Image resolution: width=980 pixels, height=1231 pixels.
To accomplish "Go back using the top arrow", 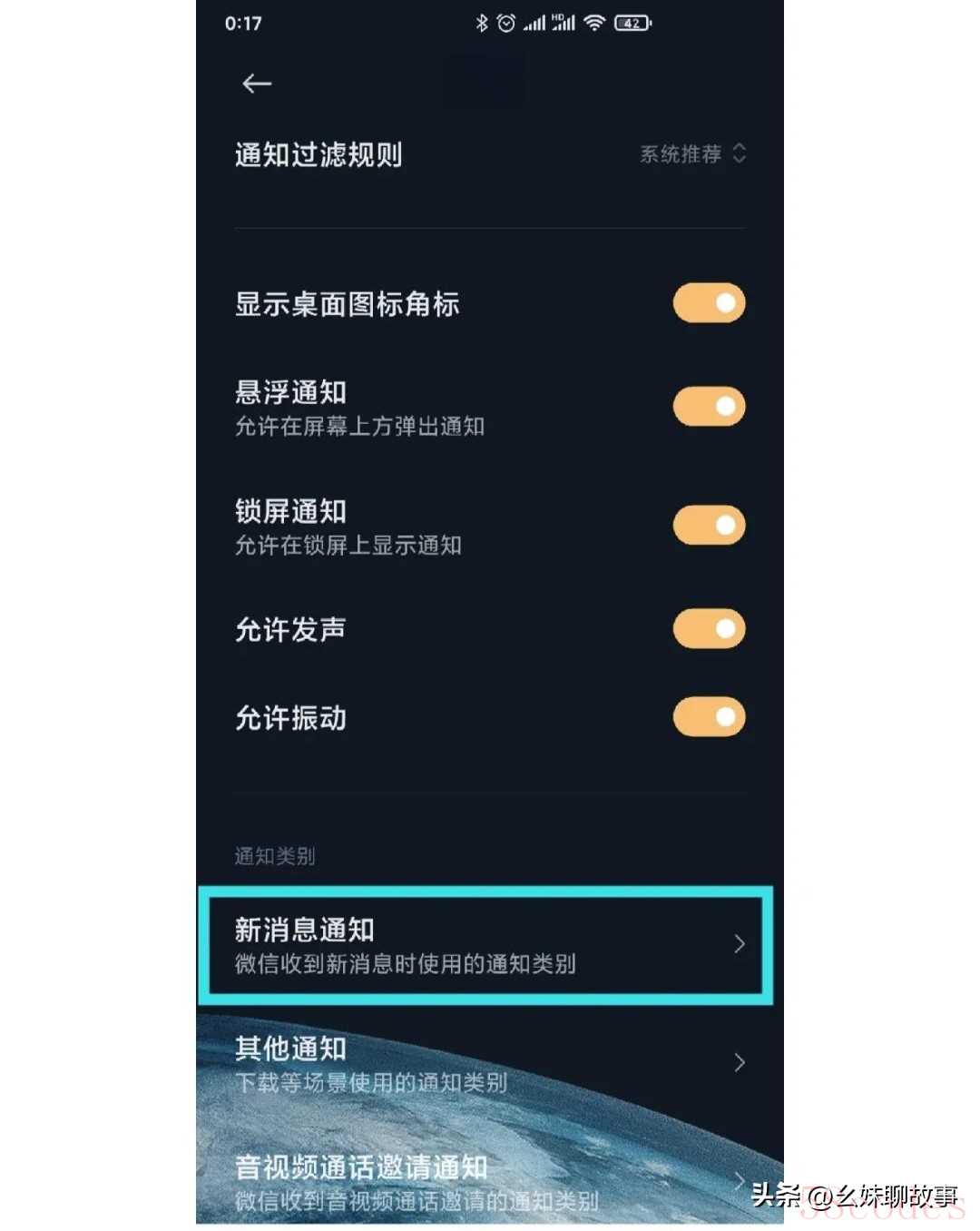I will coord(257,84).
